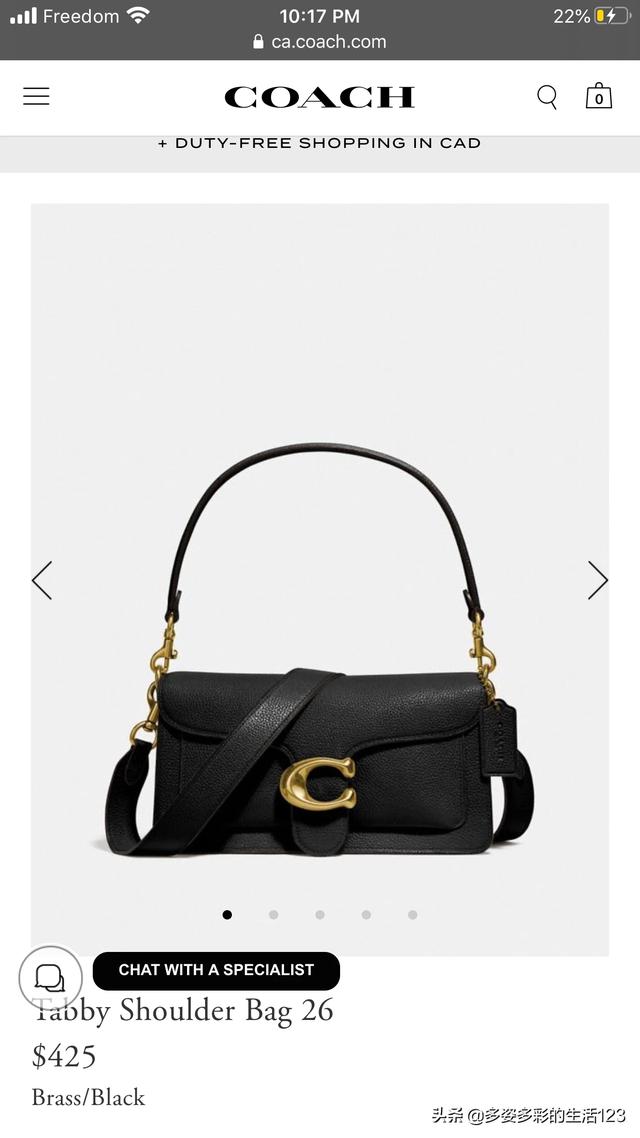Show the next product image

click(x=597, y=580)
